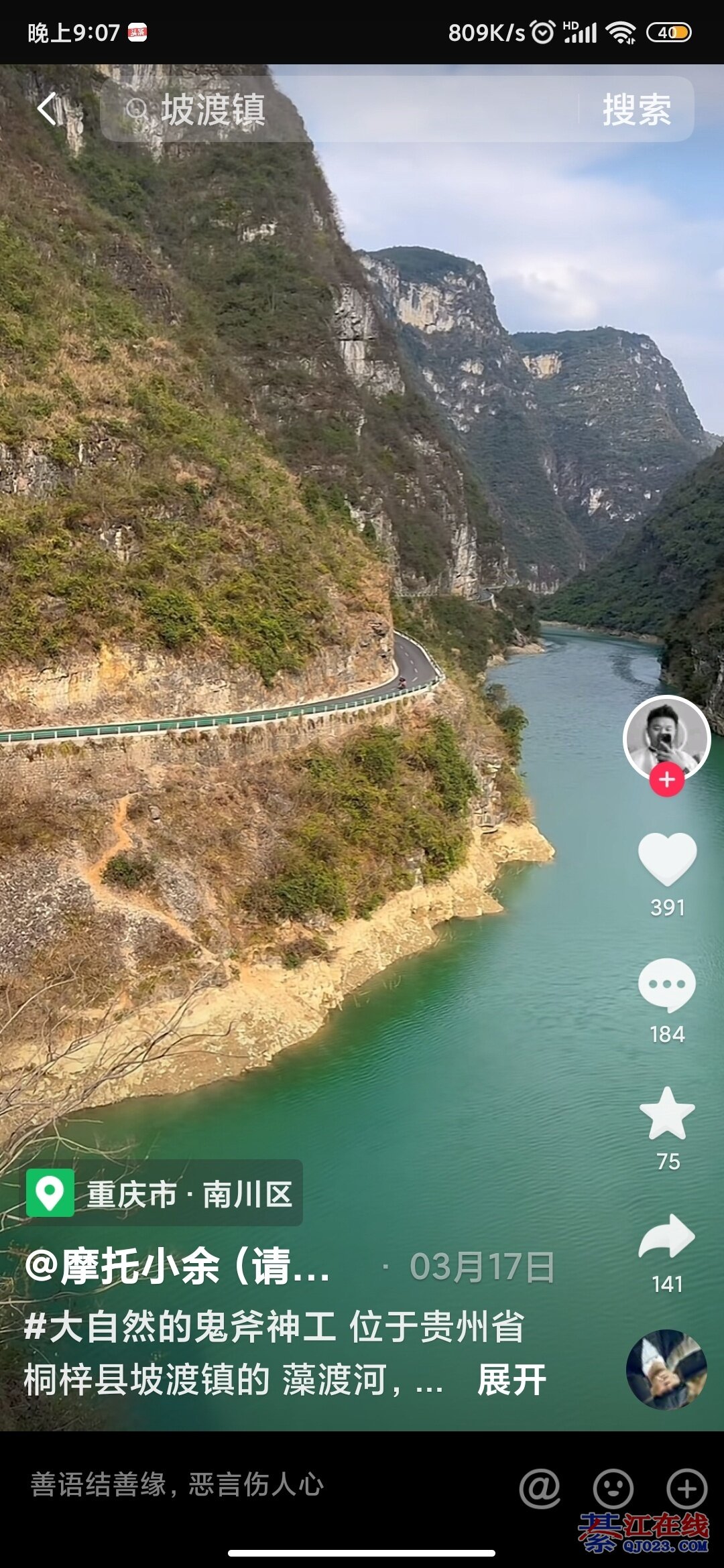This screenshot has width=724, height=1568.
Task: Open the comments on this video
Action: 667,986
